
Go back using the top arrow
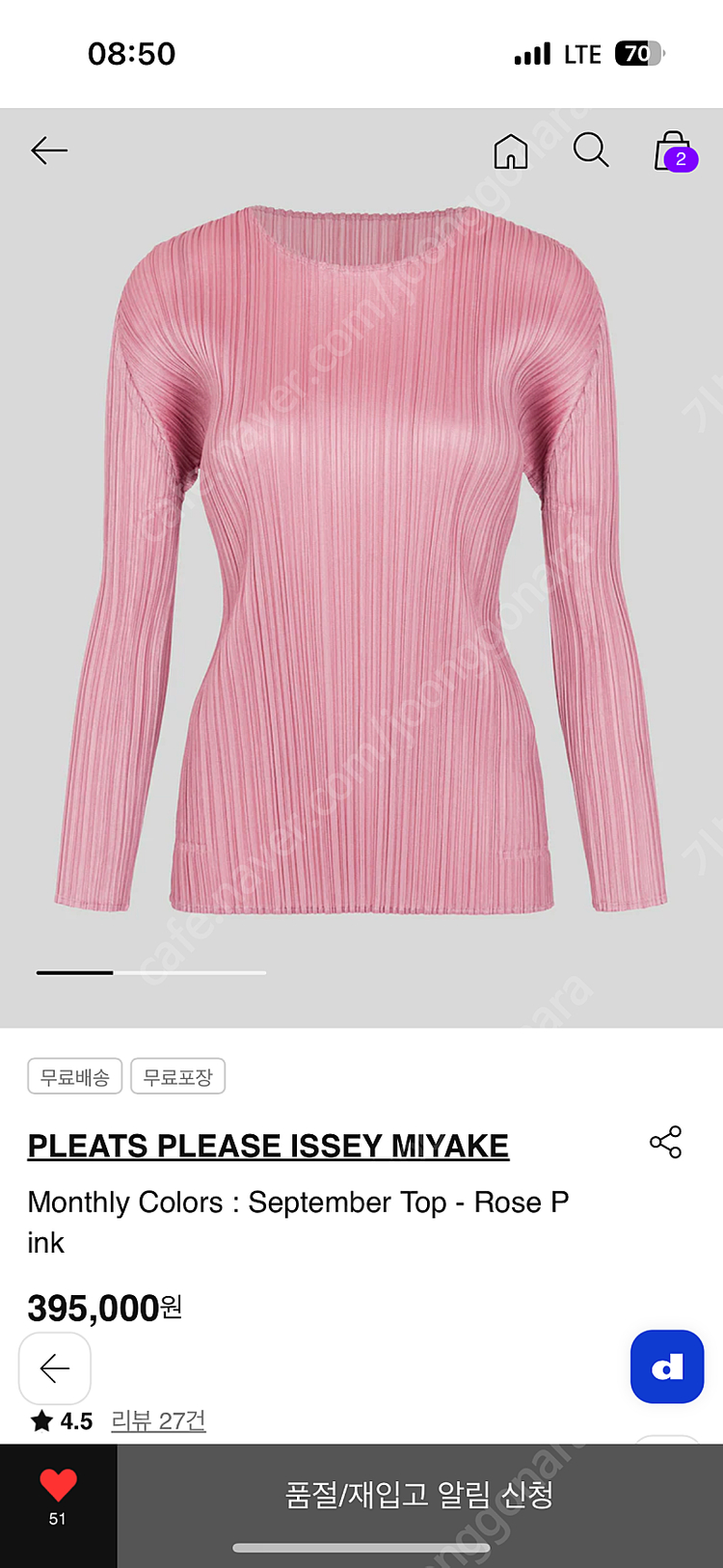49,150
